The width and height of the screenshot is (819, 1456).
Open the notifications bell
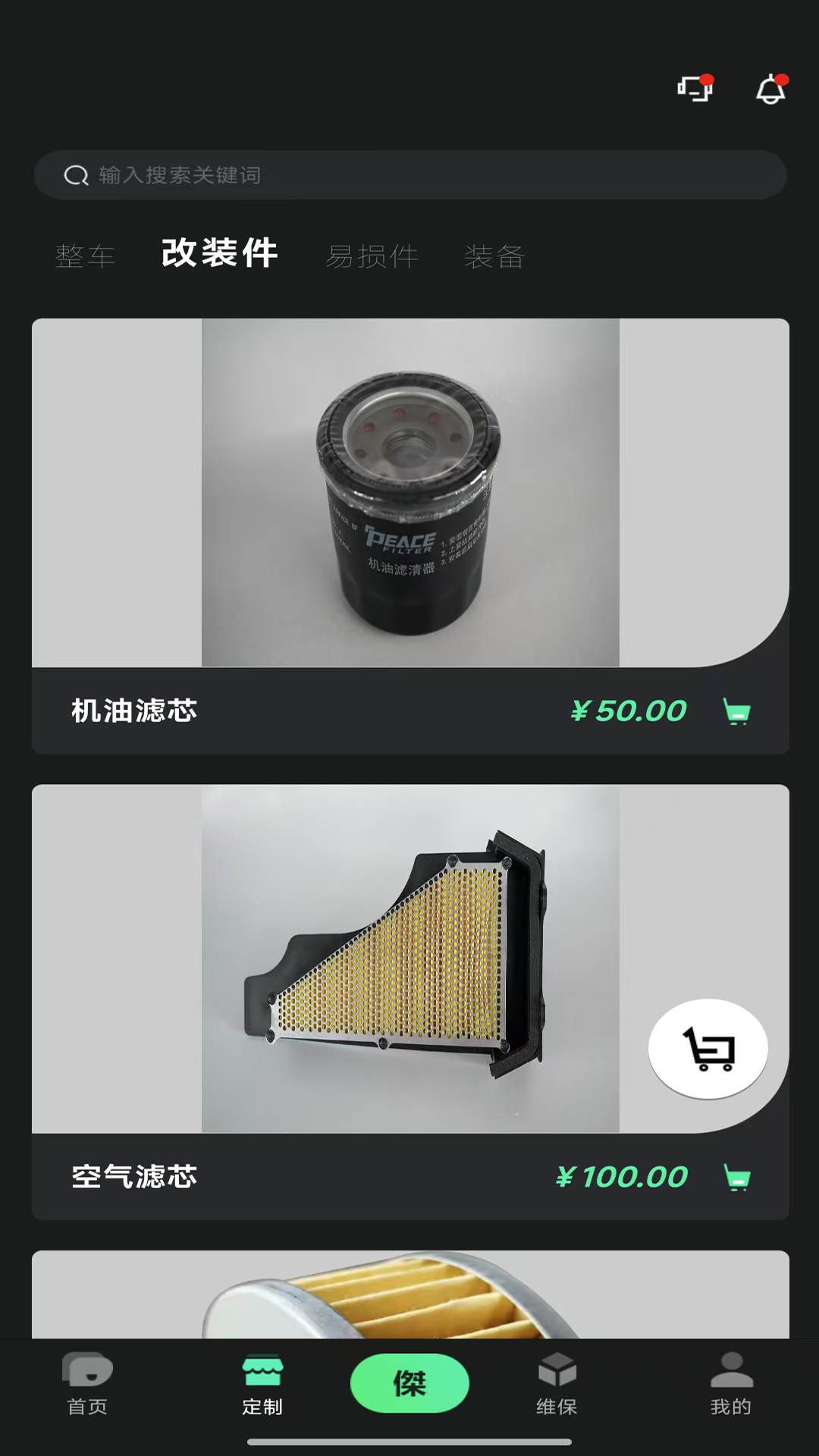point(770,89)
